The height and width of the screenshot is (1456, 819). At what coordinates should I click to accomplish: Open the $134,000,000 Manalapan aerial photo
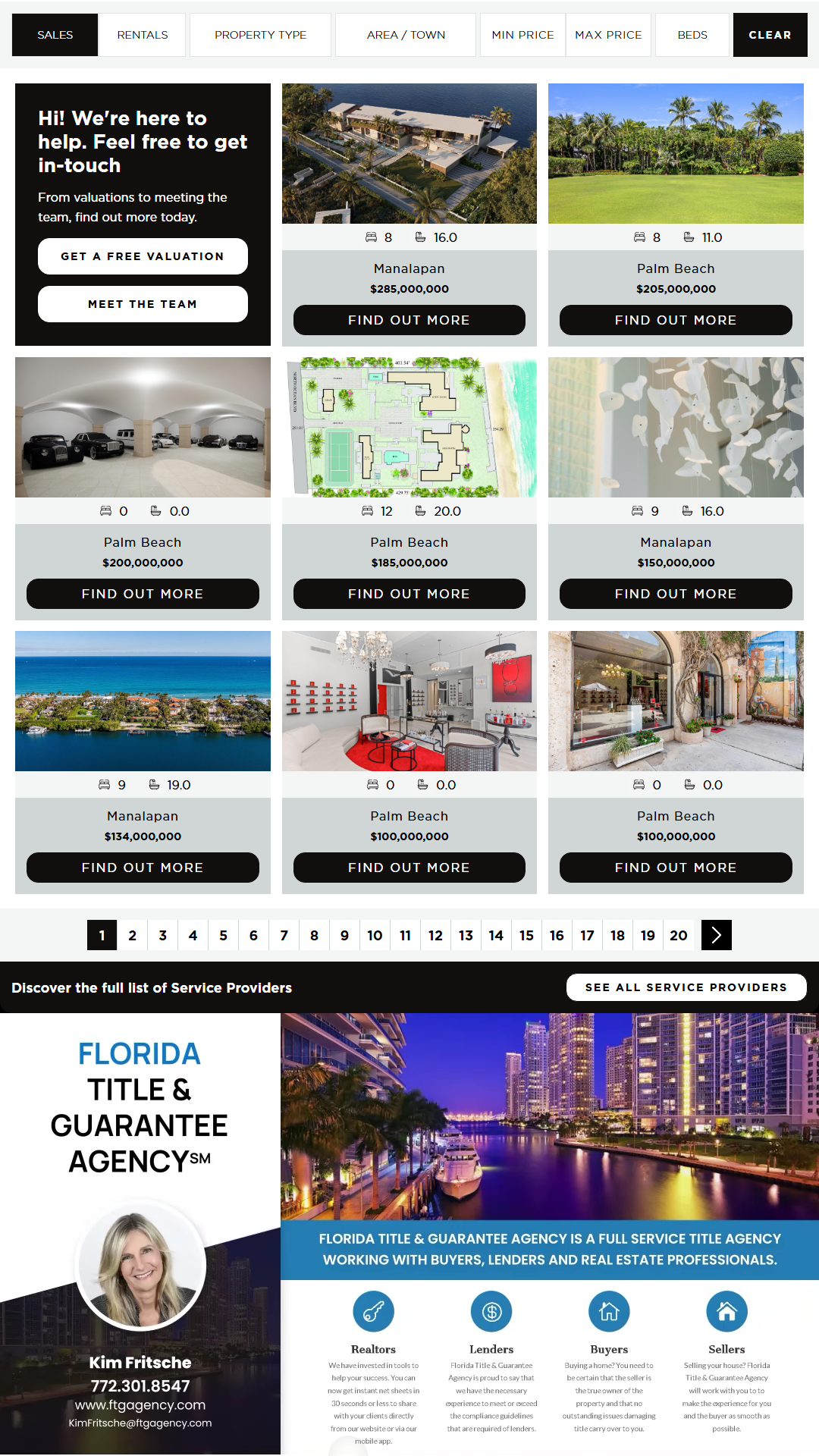click(x=143, y=701)
